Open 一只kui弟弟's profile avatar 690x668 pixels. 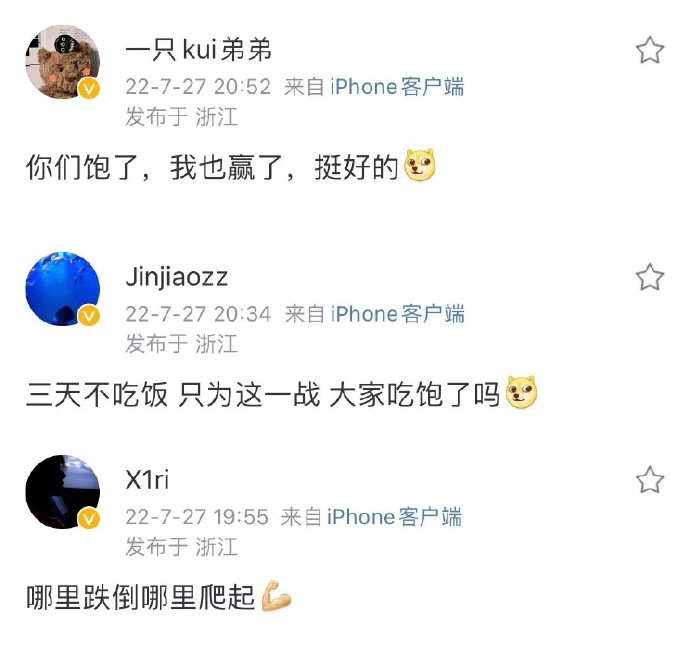pos(61,63)
